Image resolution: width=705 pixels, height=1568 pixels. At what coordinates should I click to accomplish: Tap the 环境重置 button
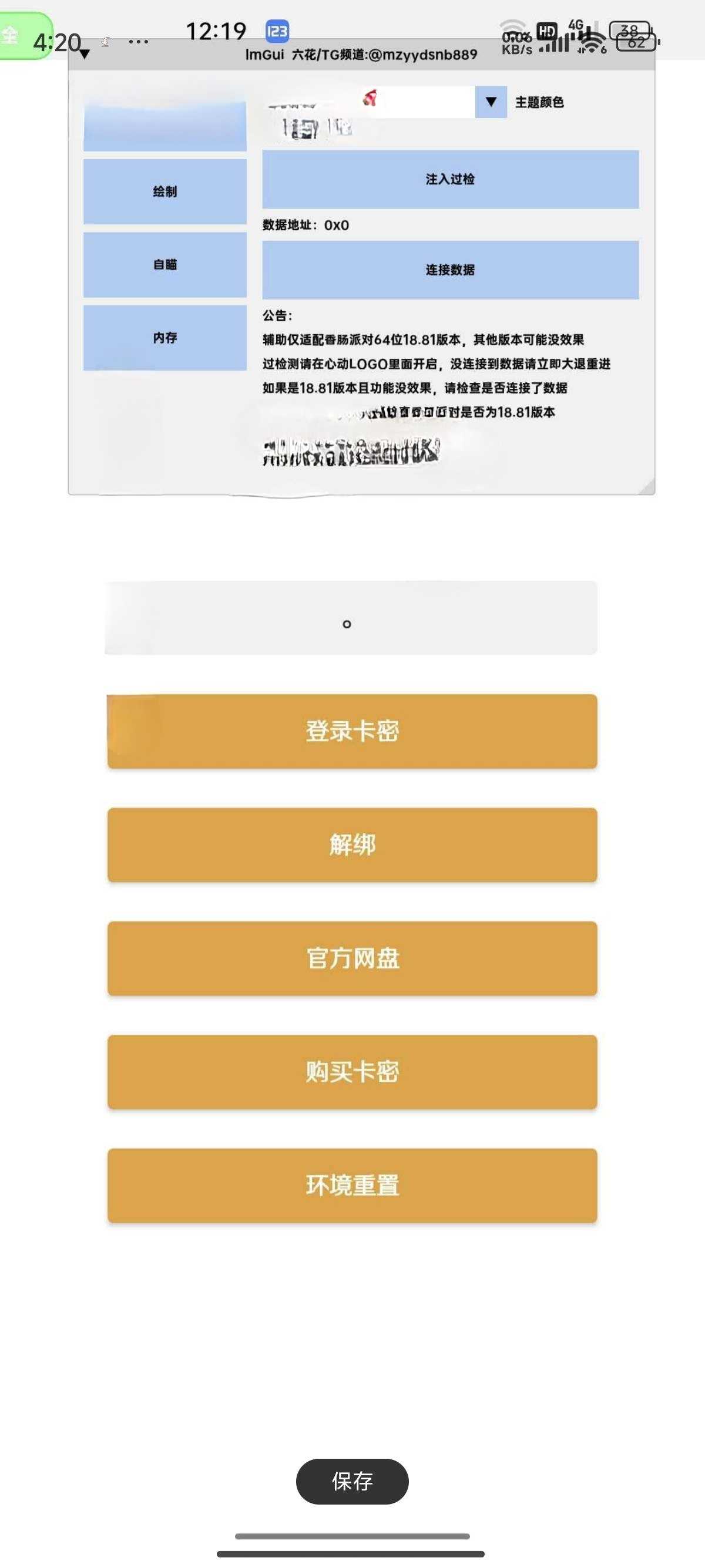click(x=352, y=1186)
